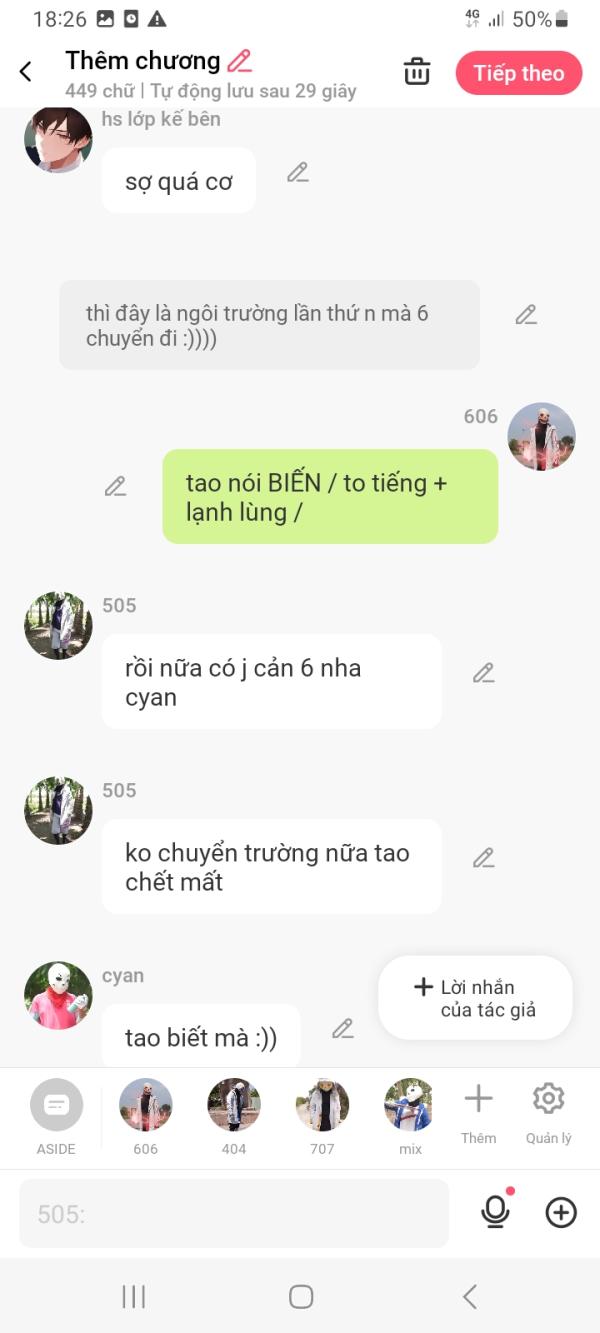Delete this chapter with the trash icon
600x1333 pixels.
tap(417, 72)
